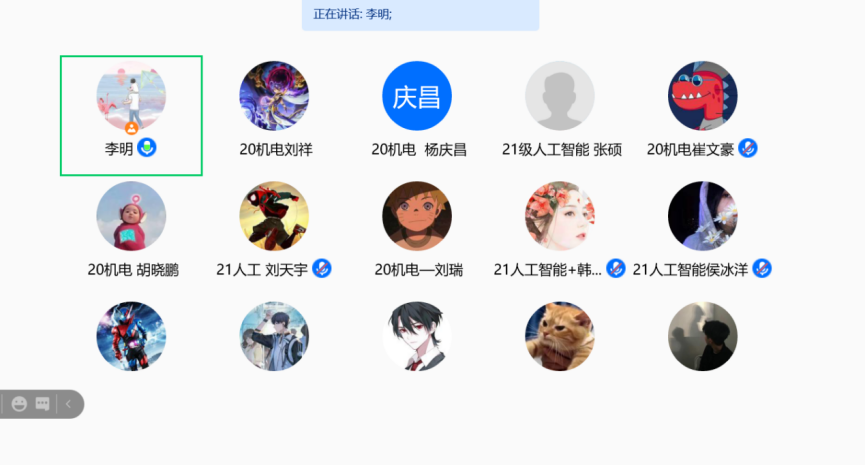Collapse the floating toolbar arrow
This screenshot has width=865, height=465.
68,404
